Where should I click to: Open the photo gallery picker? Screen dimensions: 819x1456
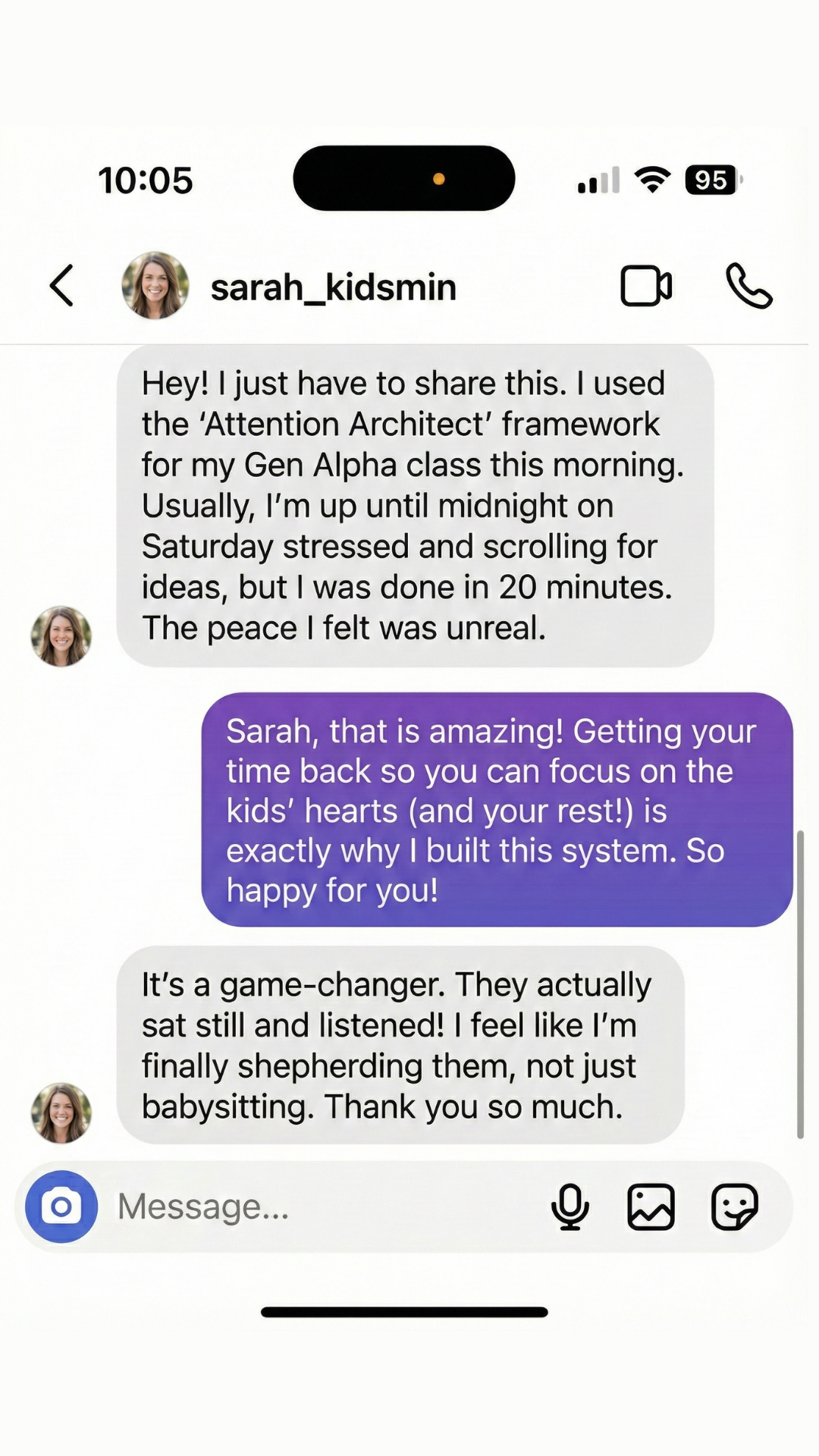point(651,1206)
